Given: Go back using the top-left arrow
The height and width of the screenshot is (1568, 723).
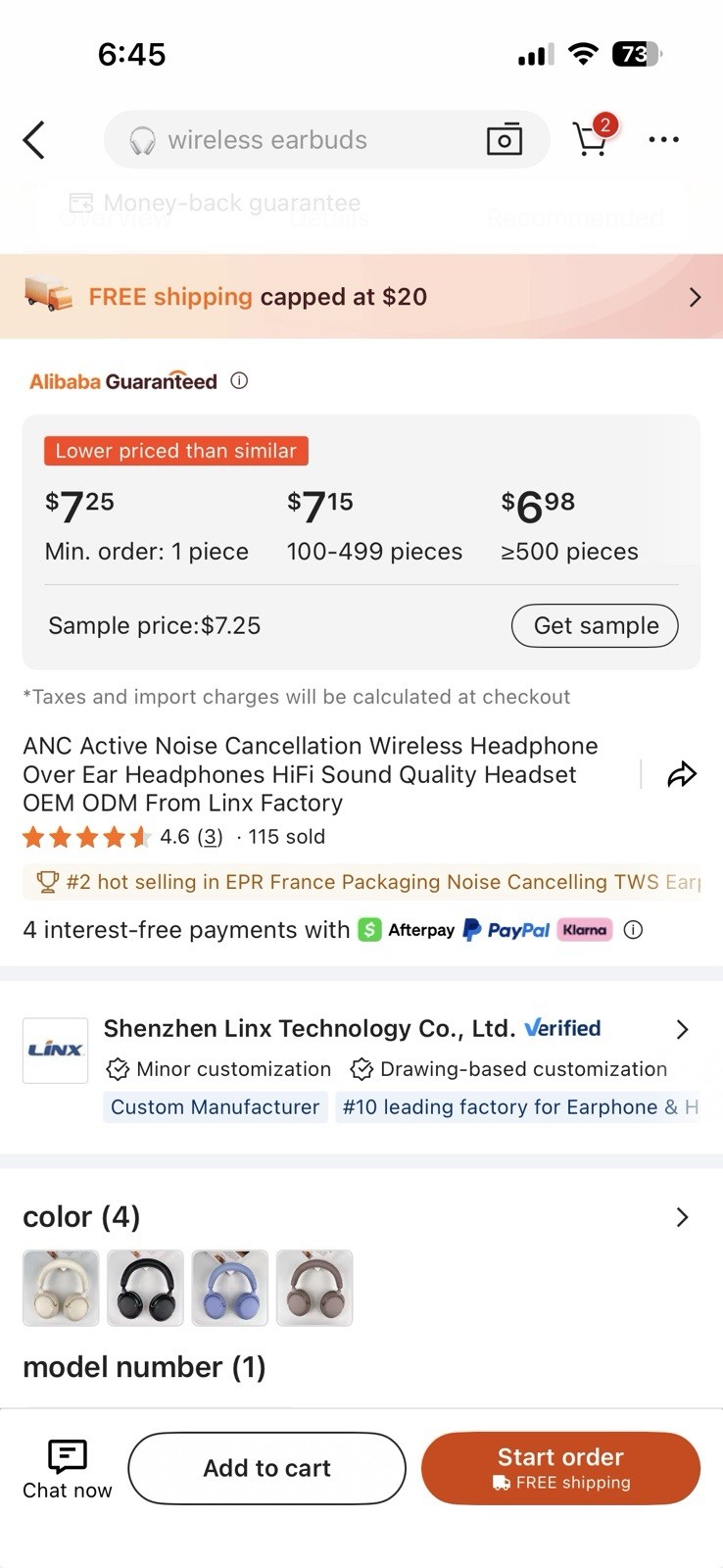Looking at the screenshot, I should coord(34,140).
